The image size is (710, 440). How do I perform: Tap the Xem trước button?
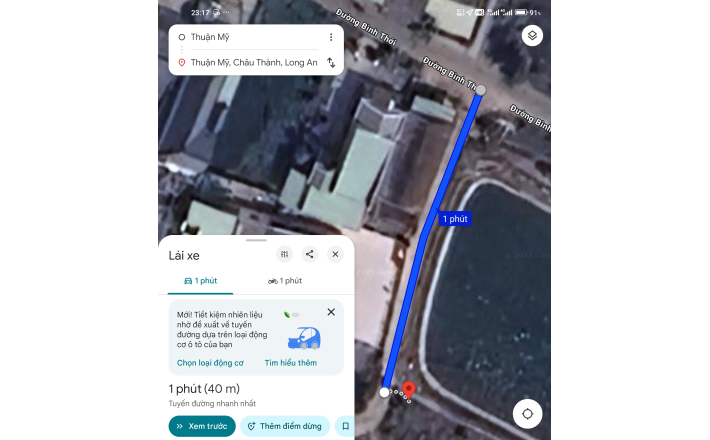(x=202, y=426)
